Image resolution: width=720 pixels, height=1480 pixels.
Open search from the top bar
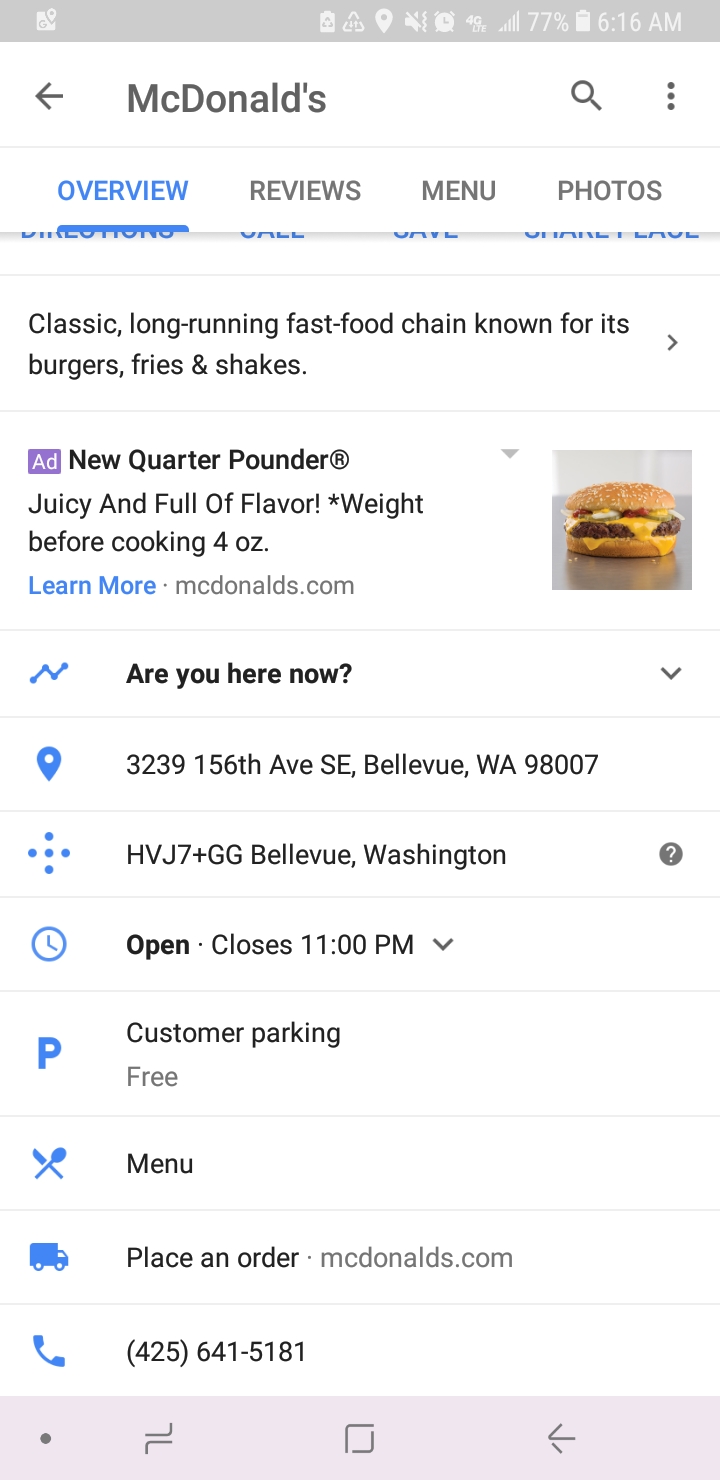pos(586,96)
